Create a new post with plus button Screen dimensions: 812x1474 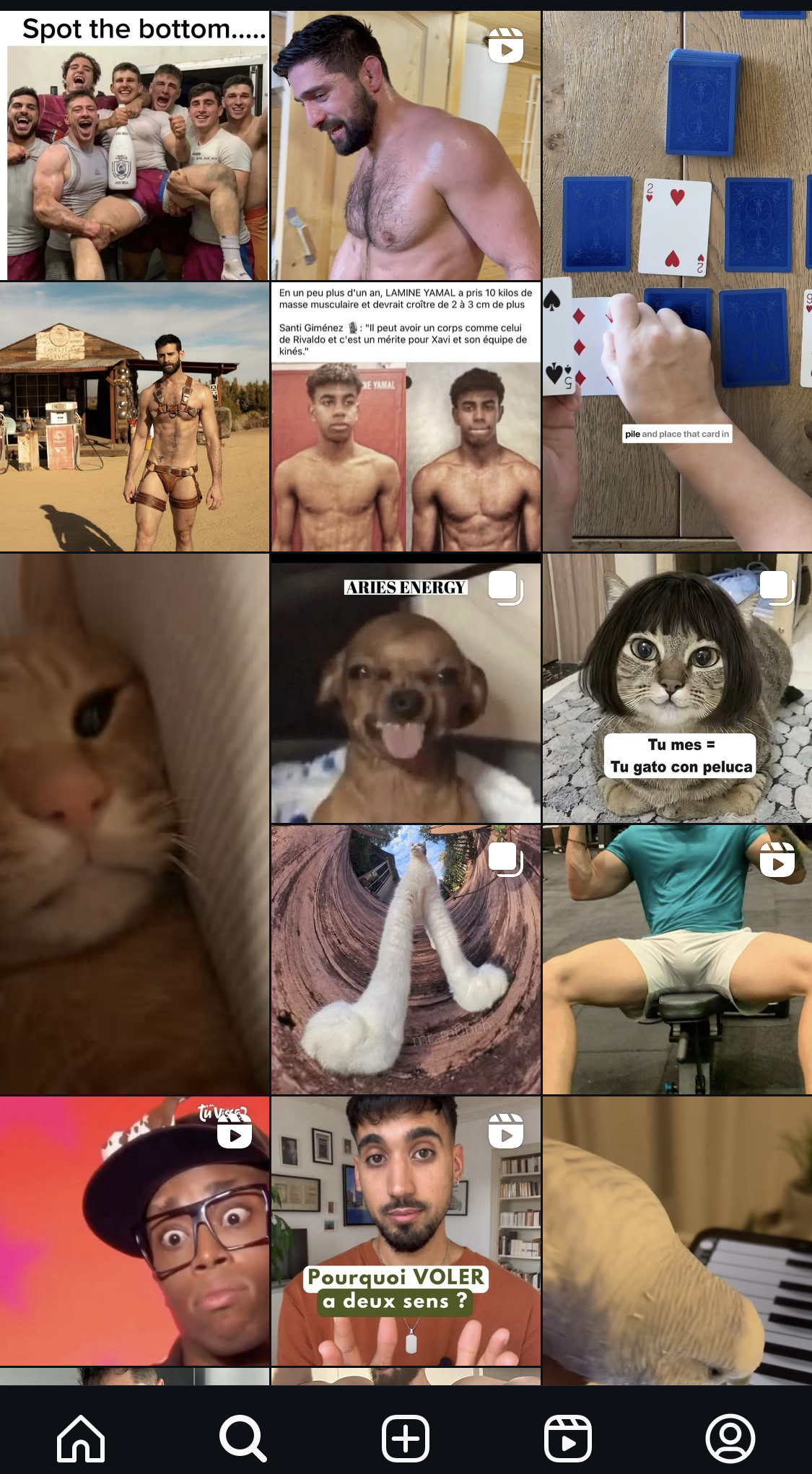pos(406,1438)
